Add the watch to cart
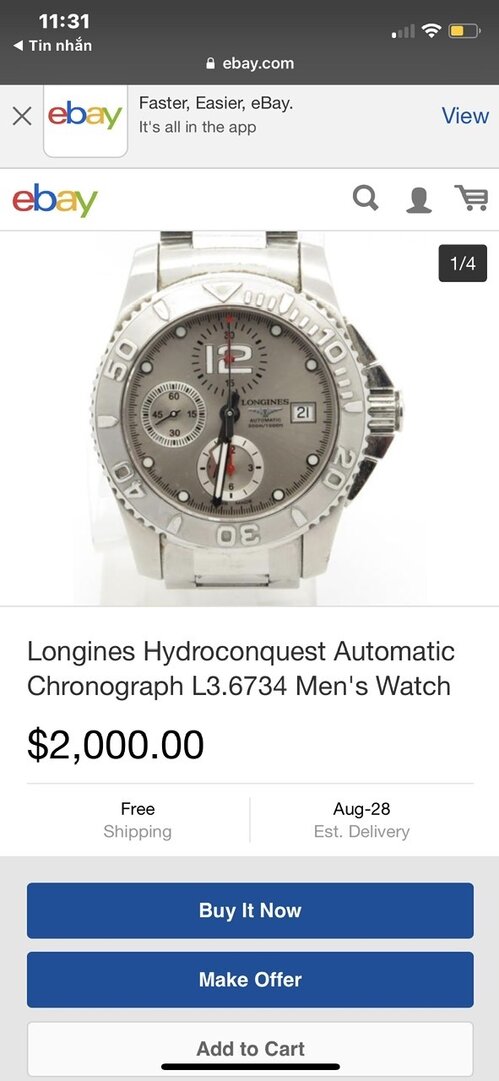 (250, 1049)
